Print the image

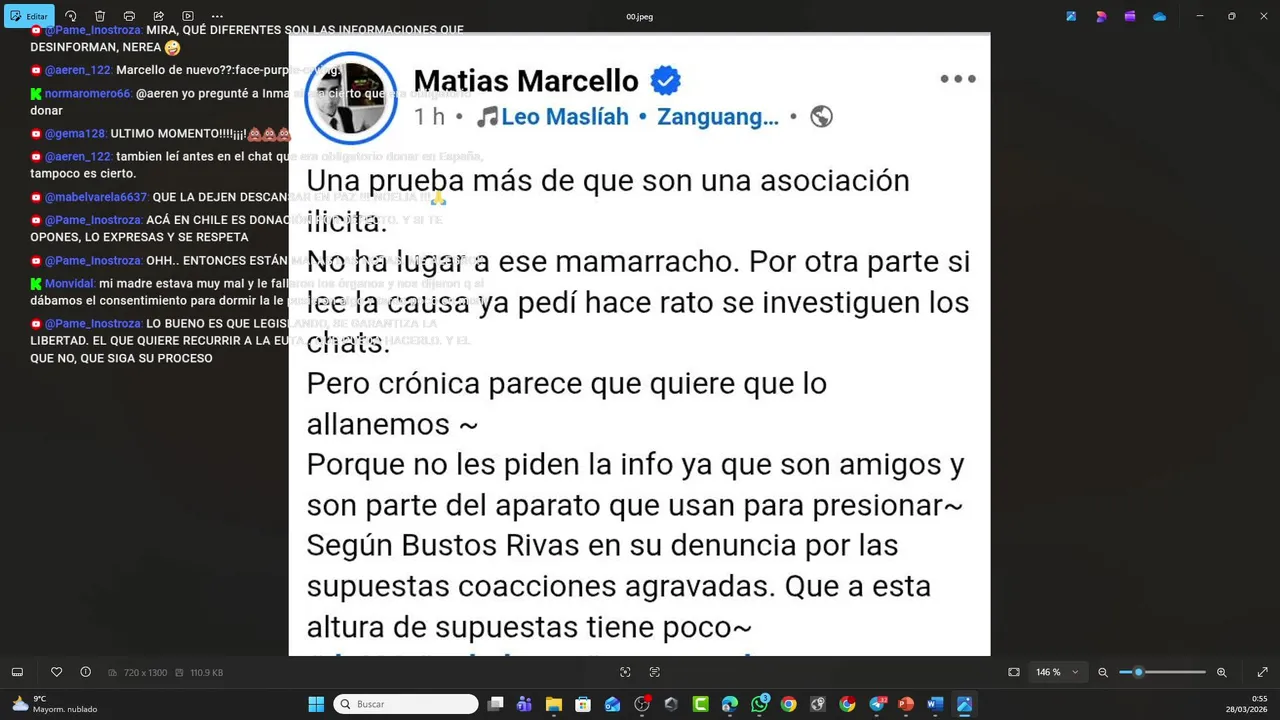click(x=129, y=16)
